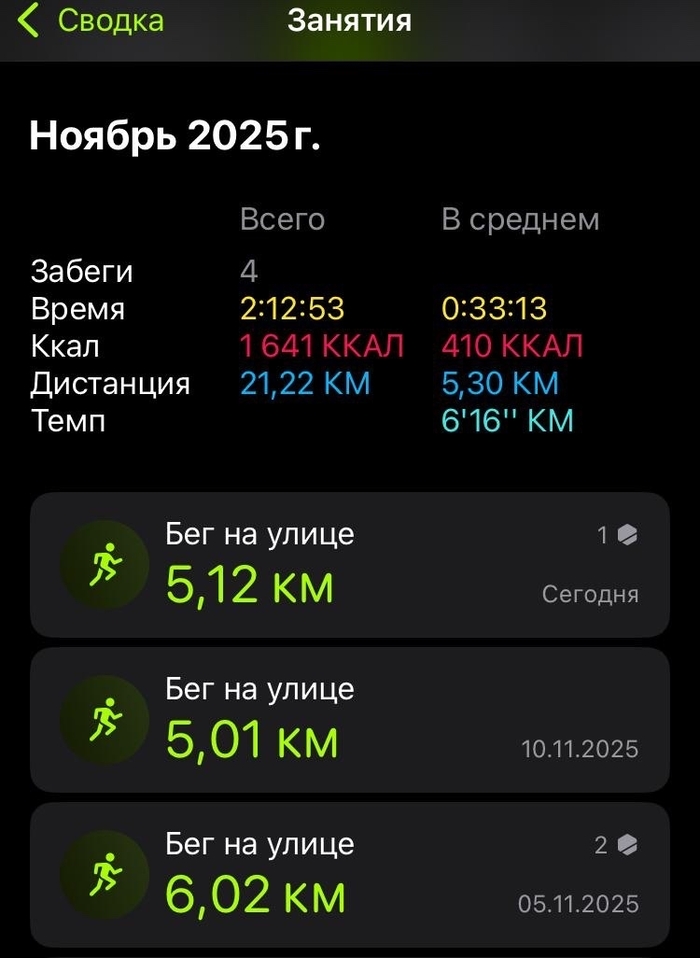Viewport: 700px width, 958px height.
Task: Open the 05.11.2025 run of 6,02 км
Action: (349, 875)
